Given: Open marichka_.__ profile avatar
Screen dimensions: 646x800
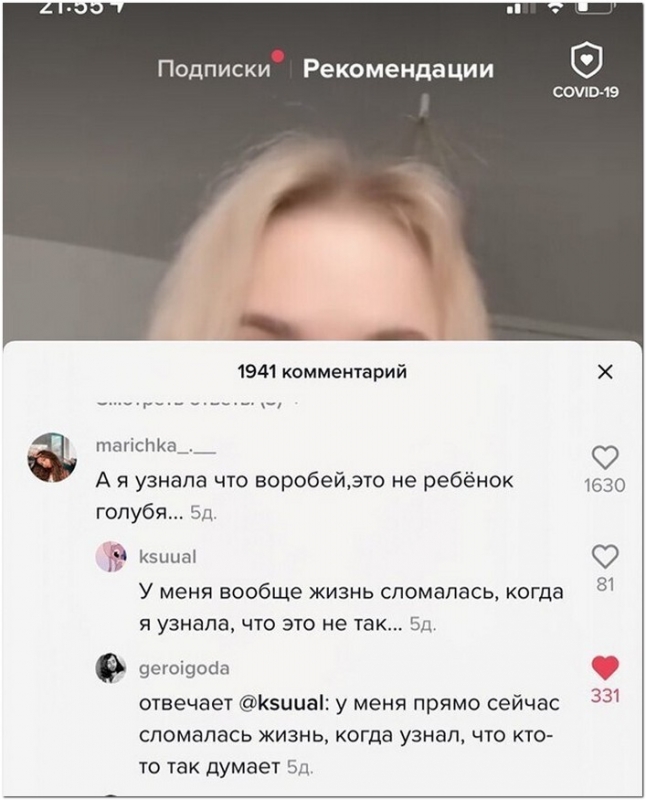Looking at the screenshot, I should (x=52, y=457).
